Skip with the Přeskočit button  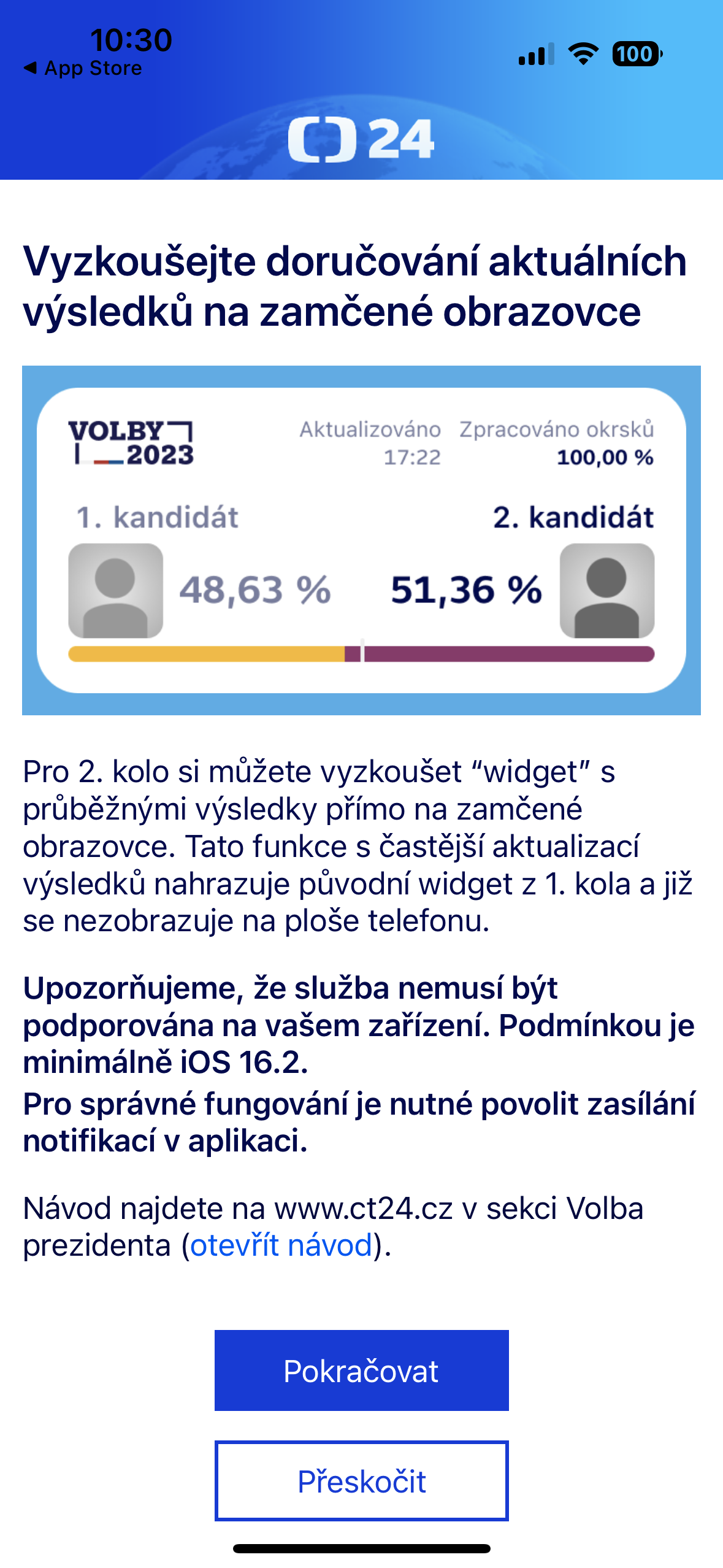(361, 1481)
